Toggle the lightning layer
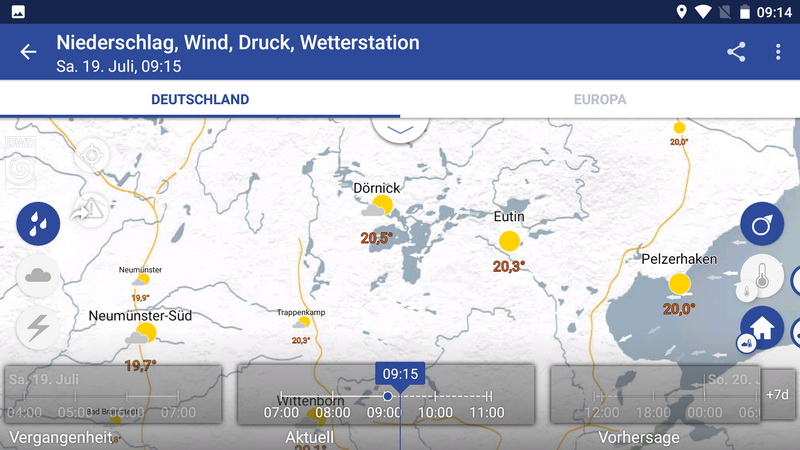The width and height of the screenshot is (800, 450). click(38, 326)
